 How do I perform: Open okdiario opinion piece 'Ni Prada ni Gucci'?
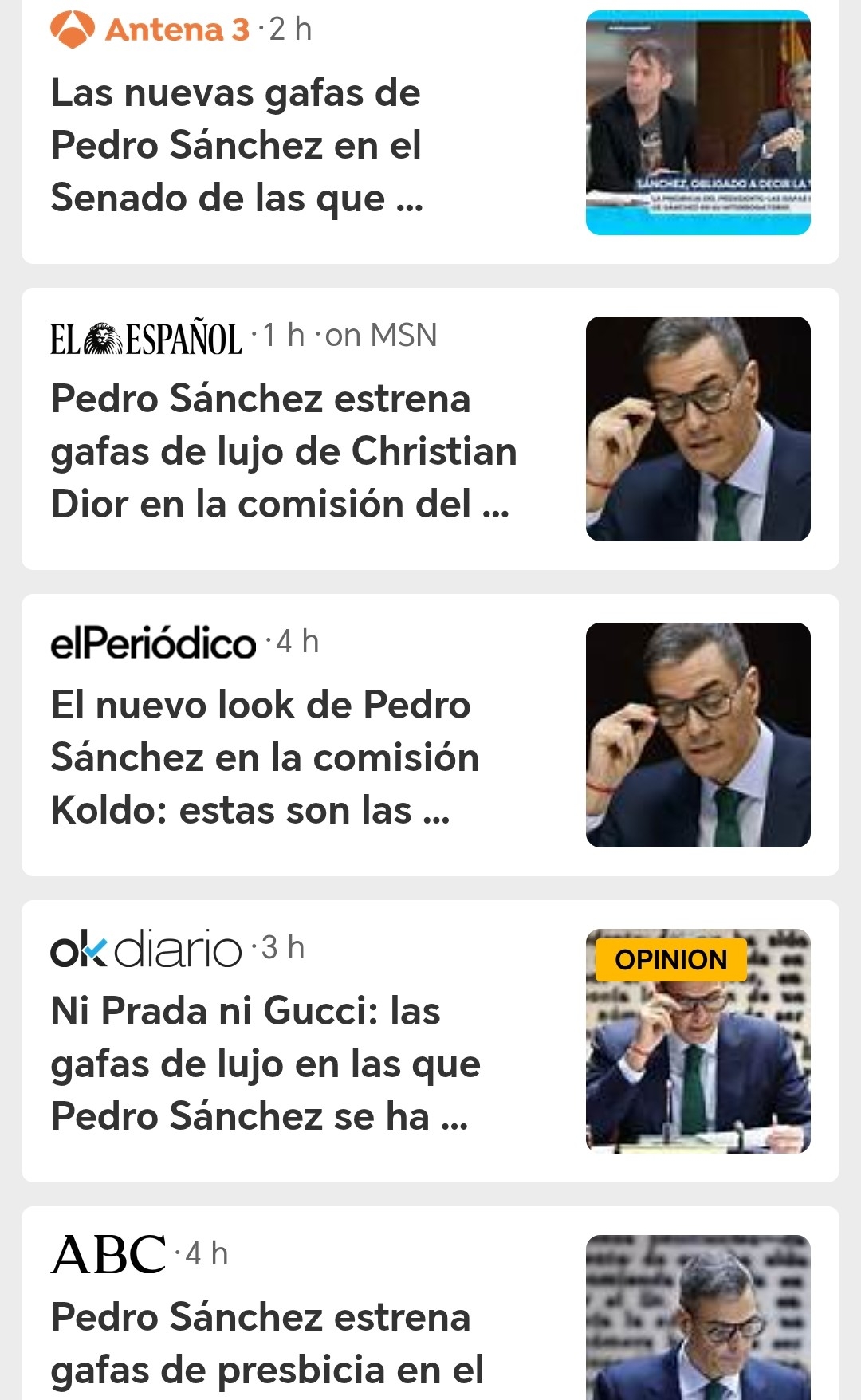coord(265,1064)
